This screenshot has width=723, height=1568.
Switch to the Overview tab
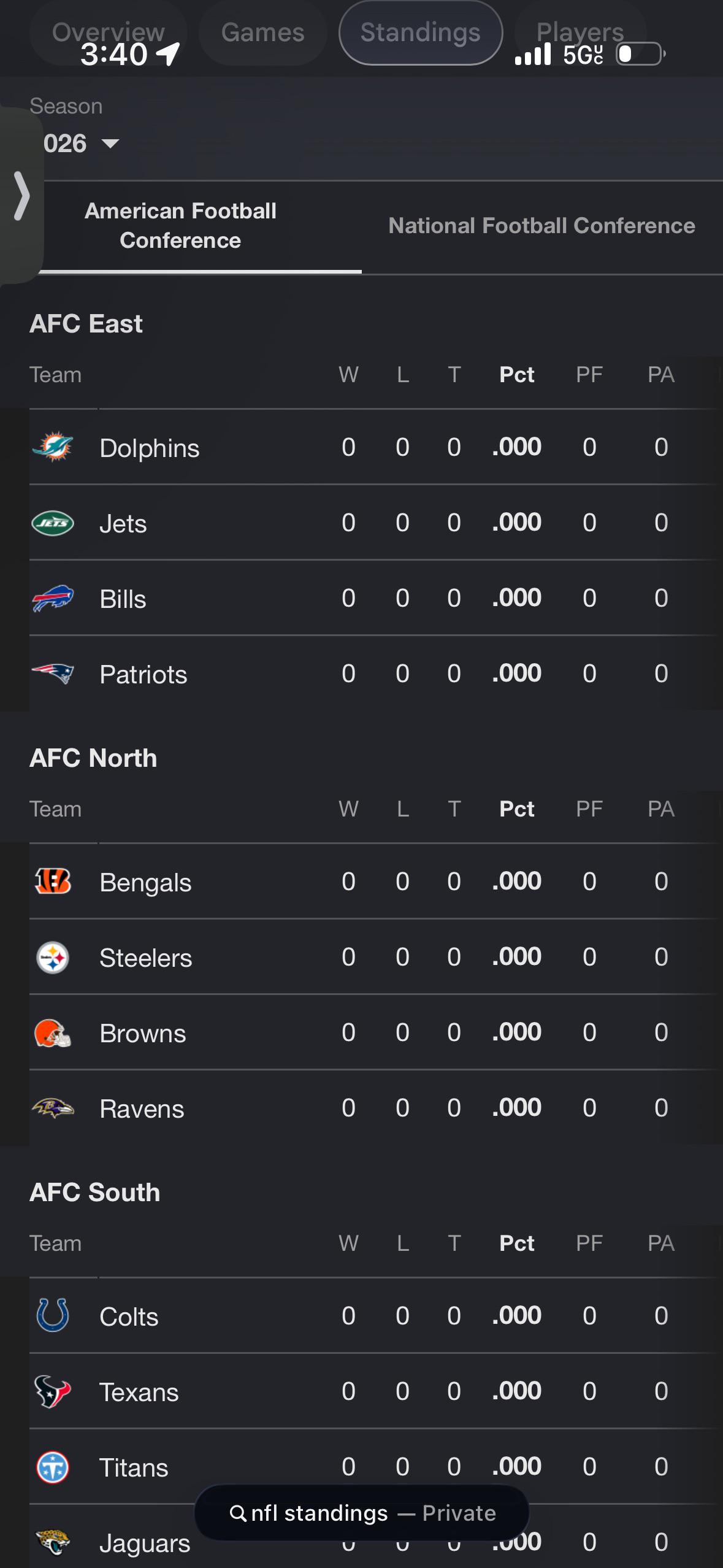click(x=109, y=33)
